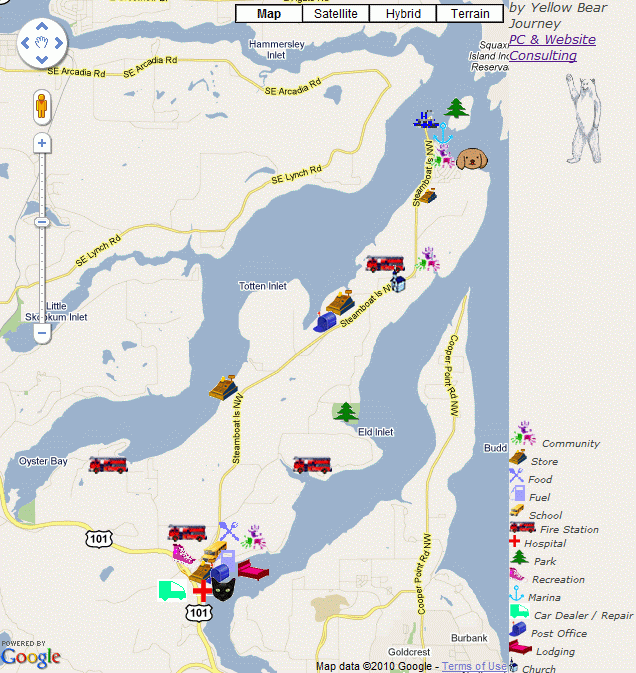Tap the mailbox marker near Totten Inlet
The height and width of the screenshot is (673, 636).
pos(327,321)
